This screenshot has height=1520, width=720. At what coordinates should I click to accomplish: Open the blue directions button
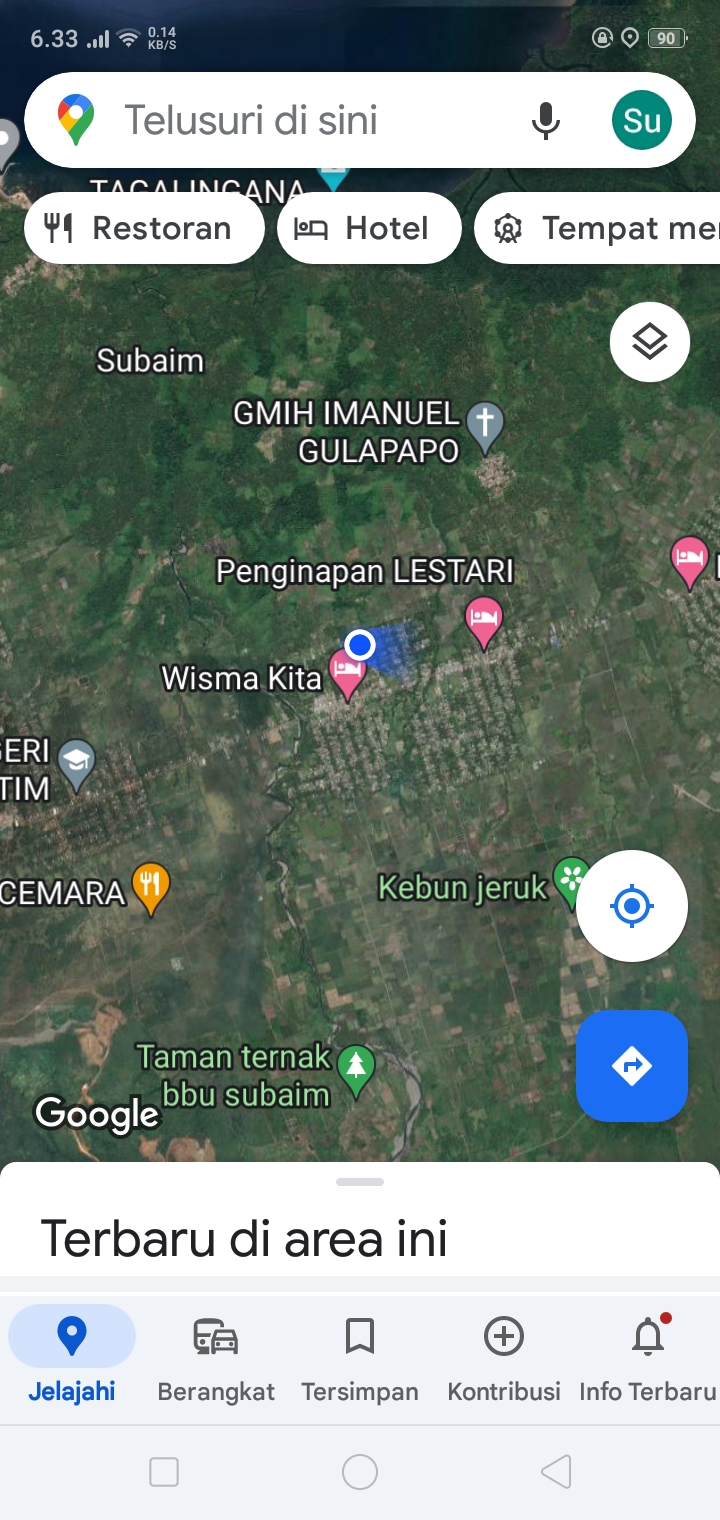pyautogui.click(x=632, y=1066)
